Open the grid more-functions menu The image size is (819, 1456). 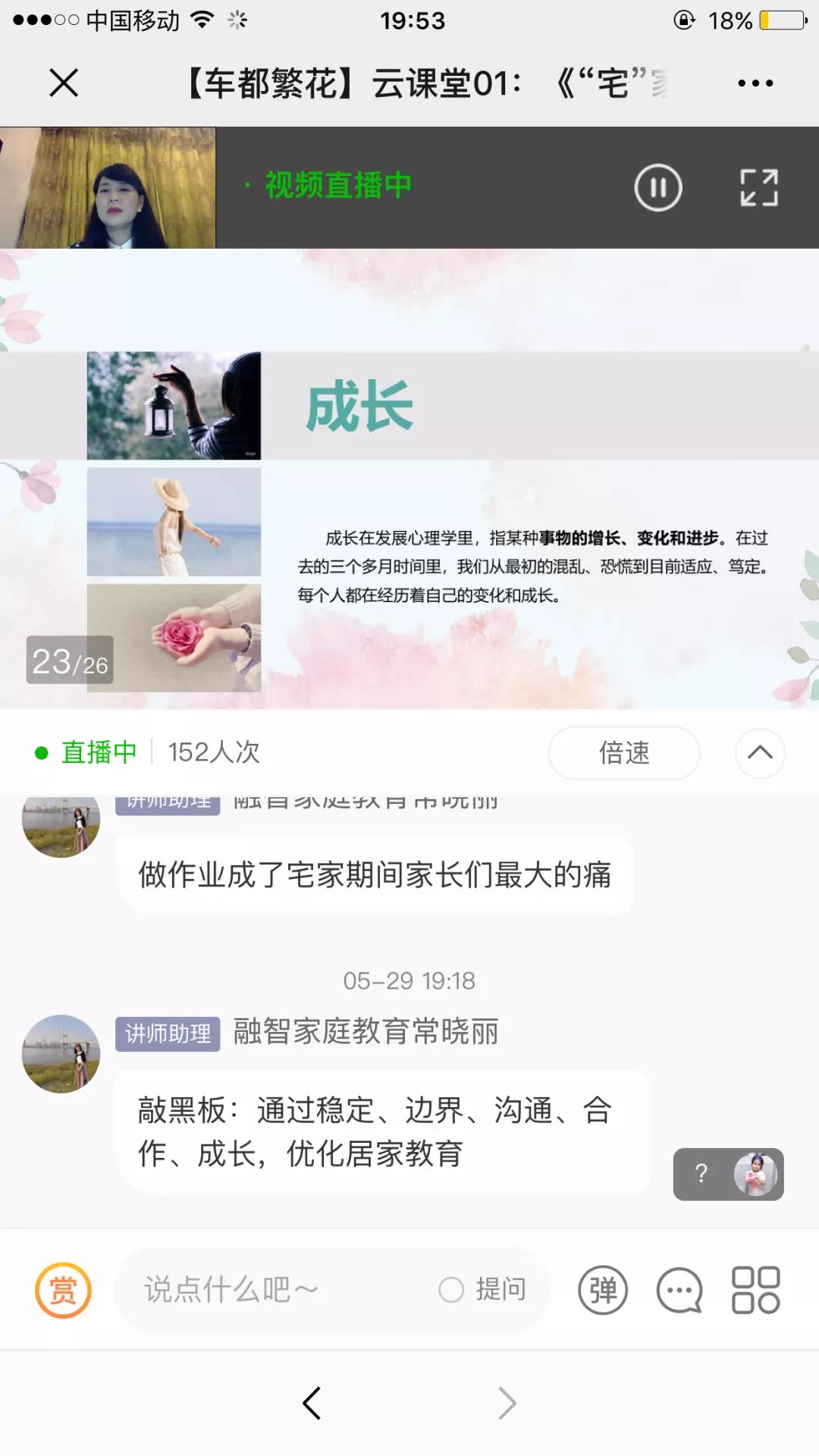pyautogui.click(x=755, y=1290)
